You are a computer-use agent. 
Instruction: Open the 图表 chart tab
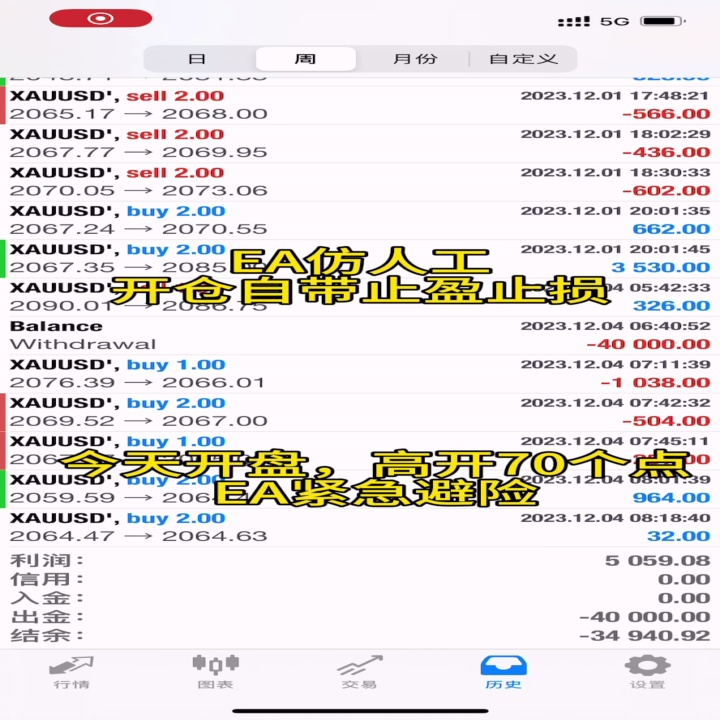(215, 673)
